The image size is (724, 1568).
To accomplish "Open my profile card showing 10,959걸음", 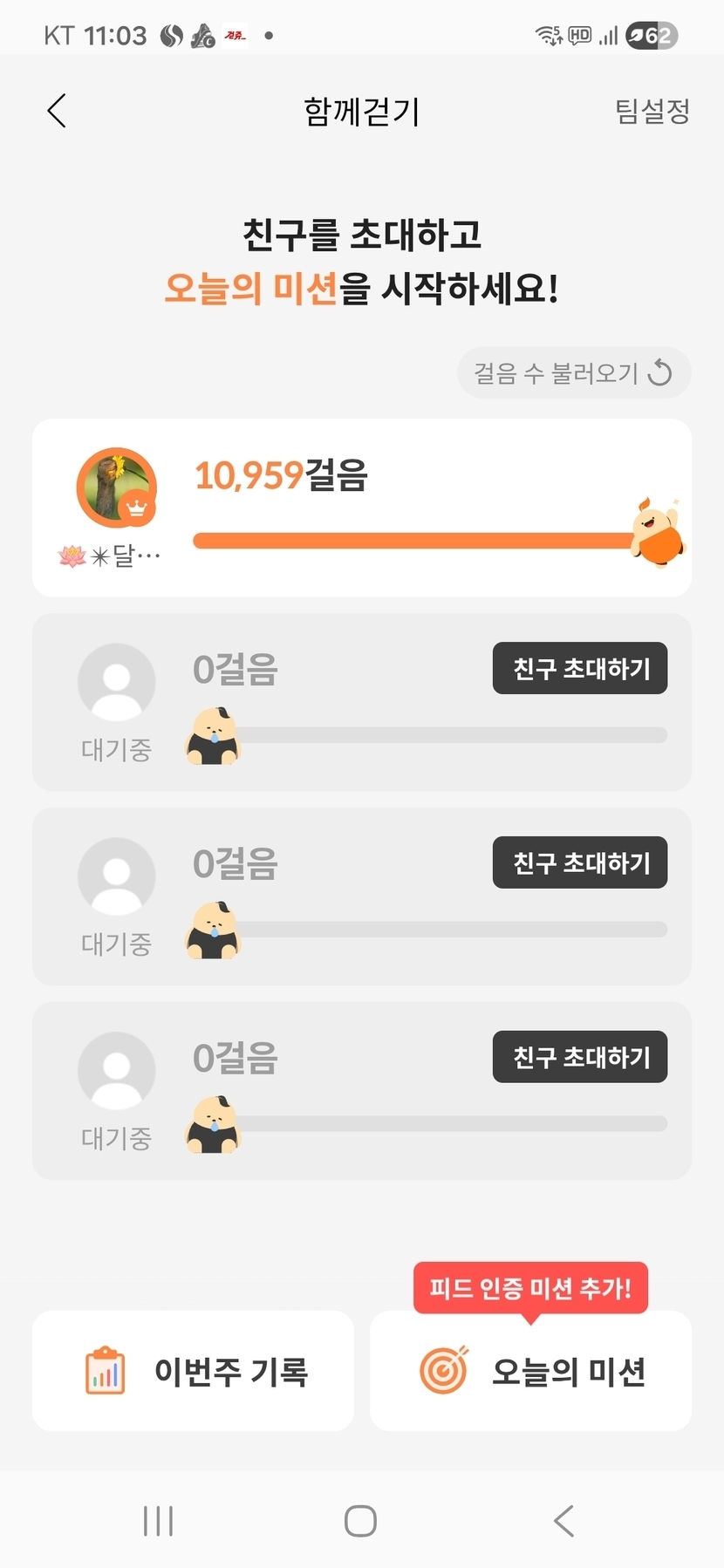I will (x=361, y=508).
